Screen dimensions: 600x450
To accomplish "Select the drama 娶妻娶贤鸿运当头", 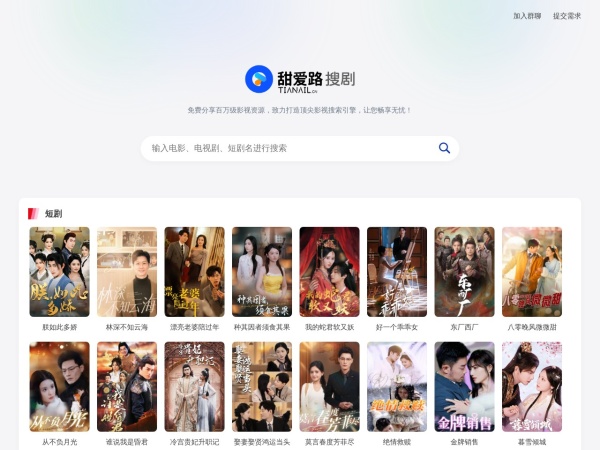I will [262, 387].
